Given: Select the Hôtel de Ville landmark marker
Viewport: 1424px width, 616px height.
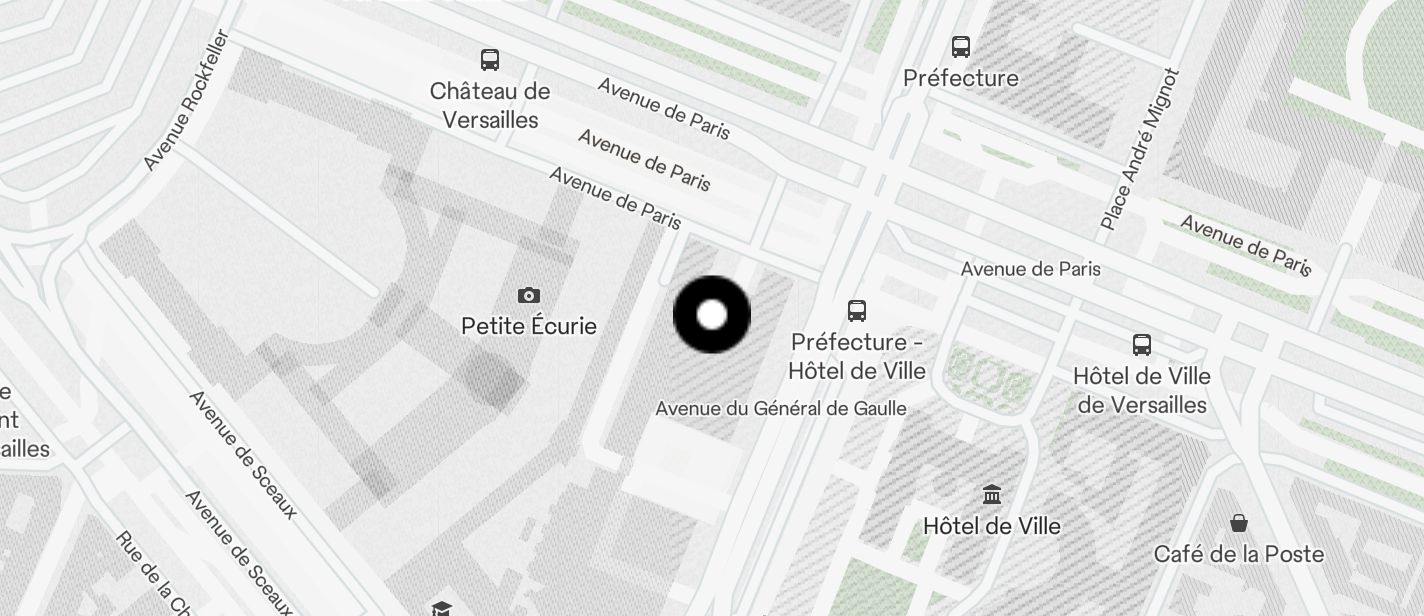Looking at the screenshot, I should tap(992, 495).
